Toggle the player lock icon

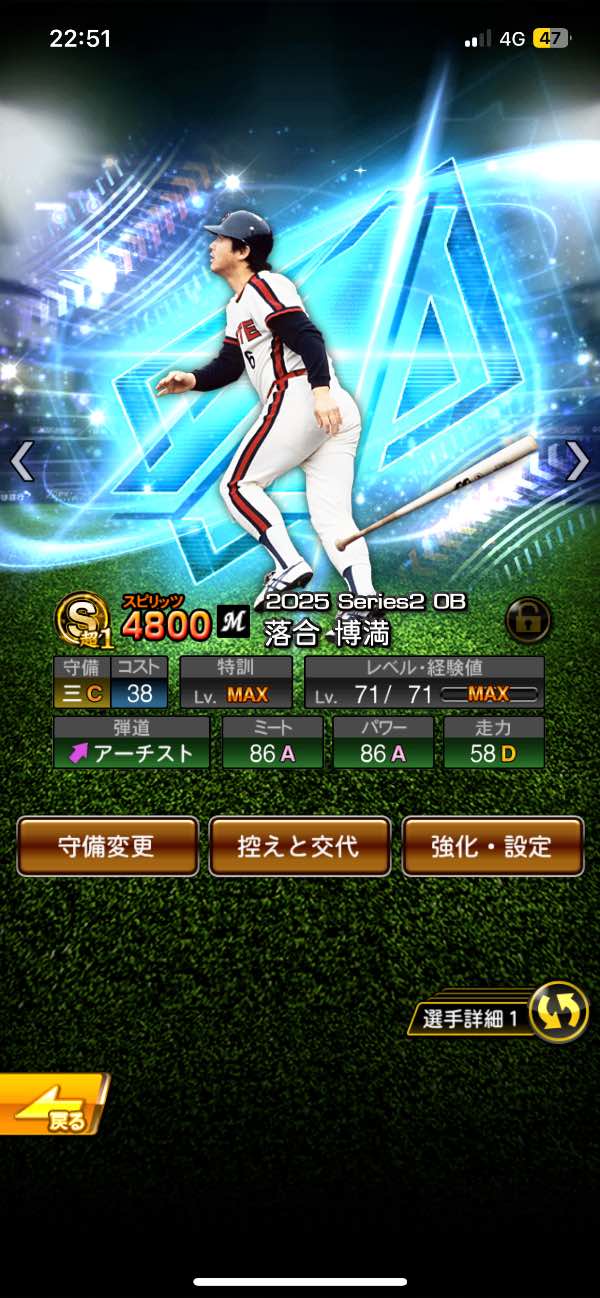click(528, 621)
